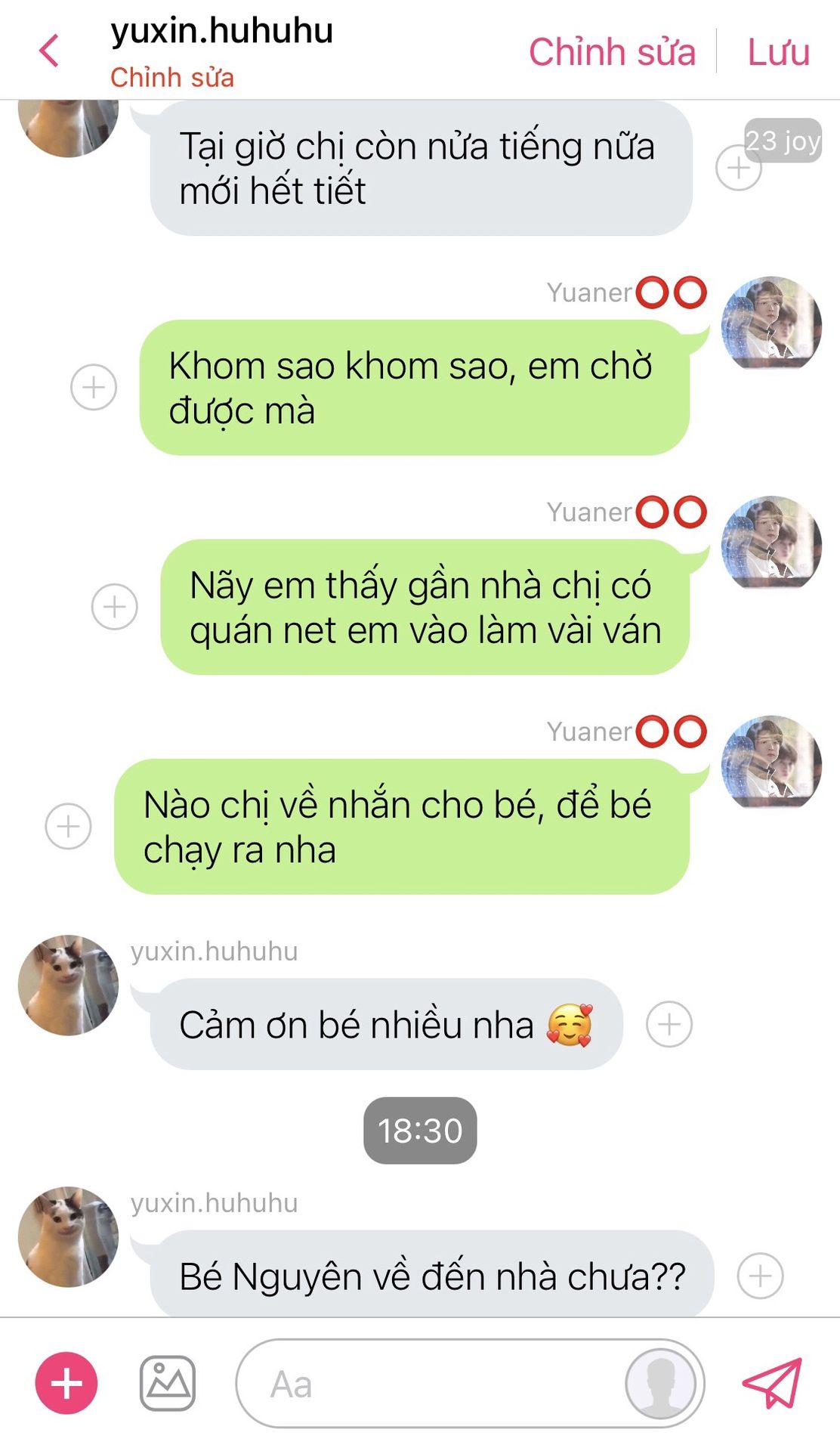Screen dimensions: 840x1451
Task: Tap plus beside 'Nãy em thấy gần nhà' message
Action: (x=114, y=607)
